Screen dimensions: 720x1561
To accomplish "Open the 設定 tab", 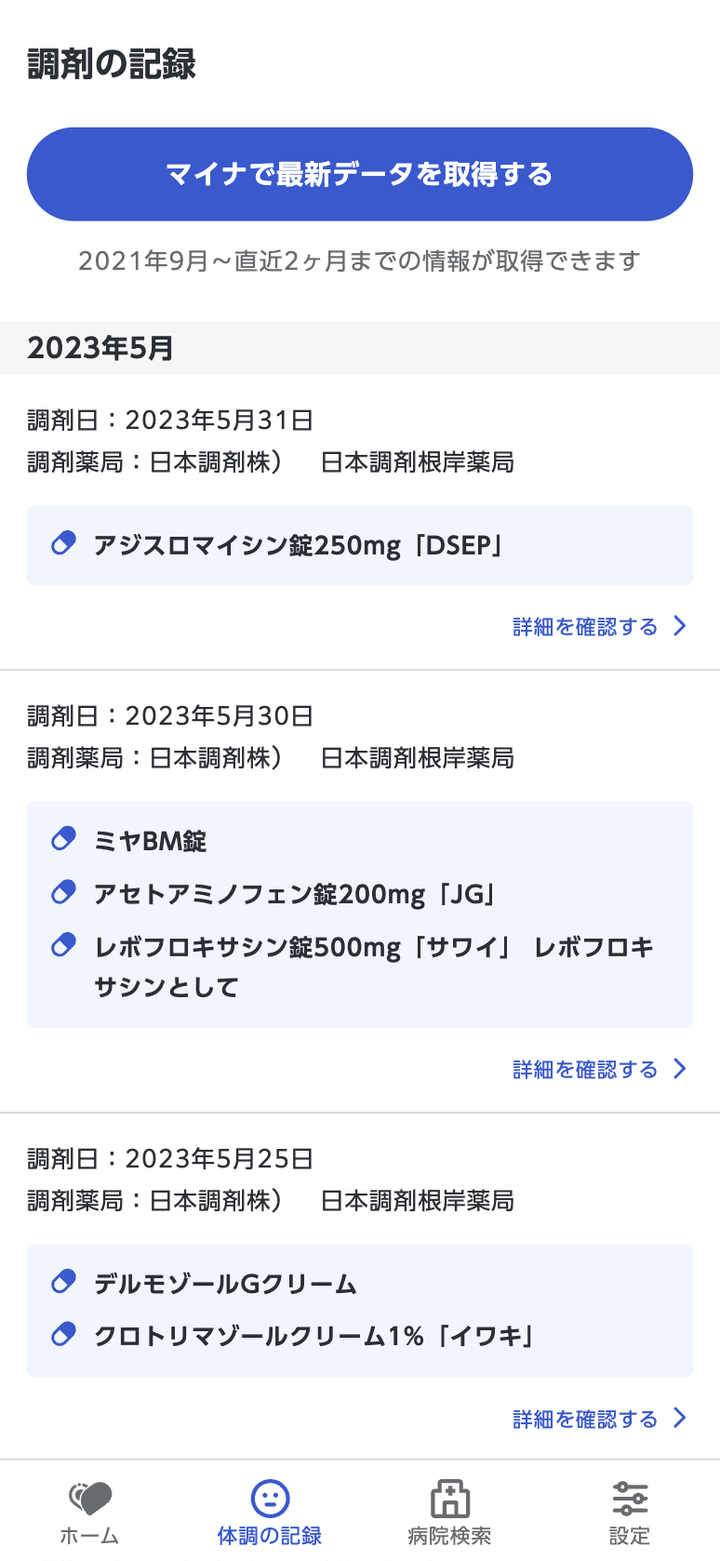I will point(629,1511).
